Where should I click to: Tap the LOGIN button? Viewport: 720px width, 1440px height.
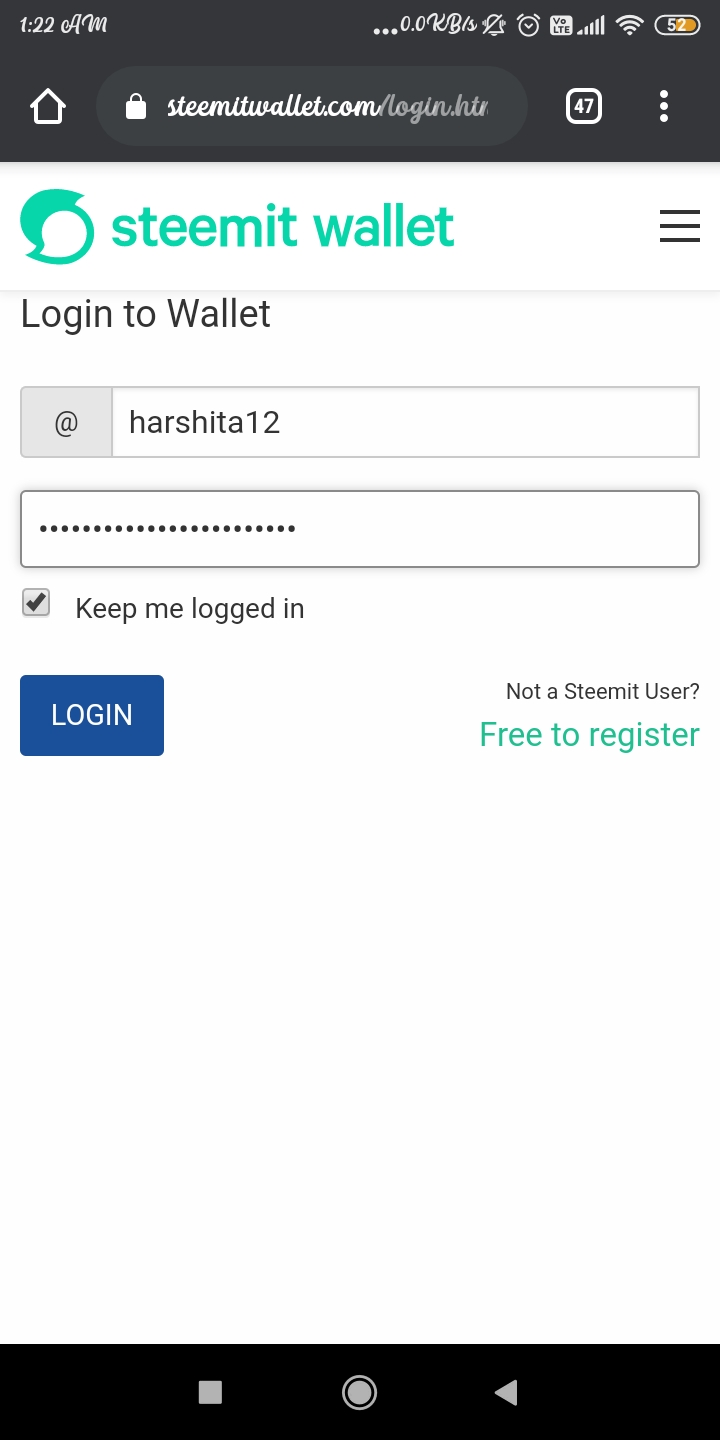(x=92, y=715)
